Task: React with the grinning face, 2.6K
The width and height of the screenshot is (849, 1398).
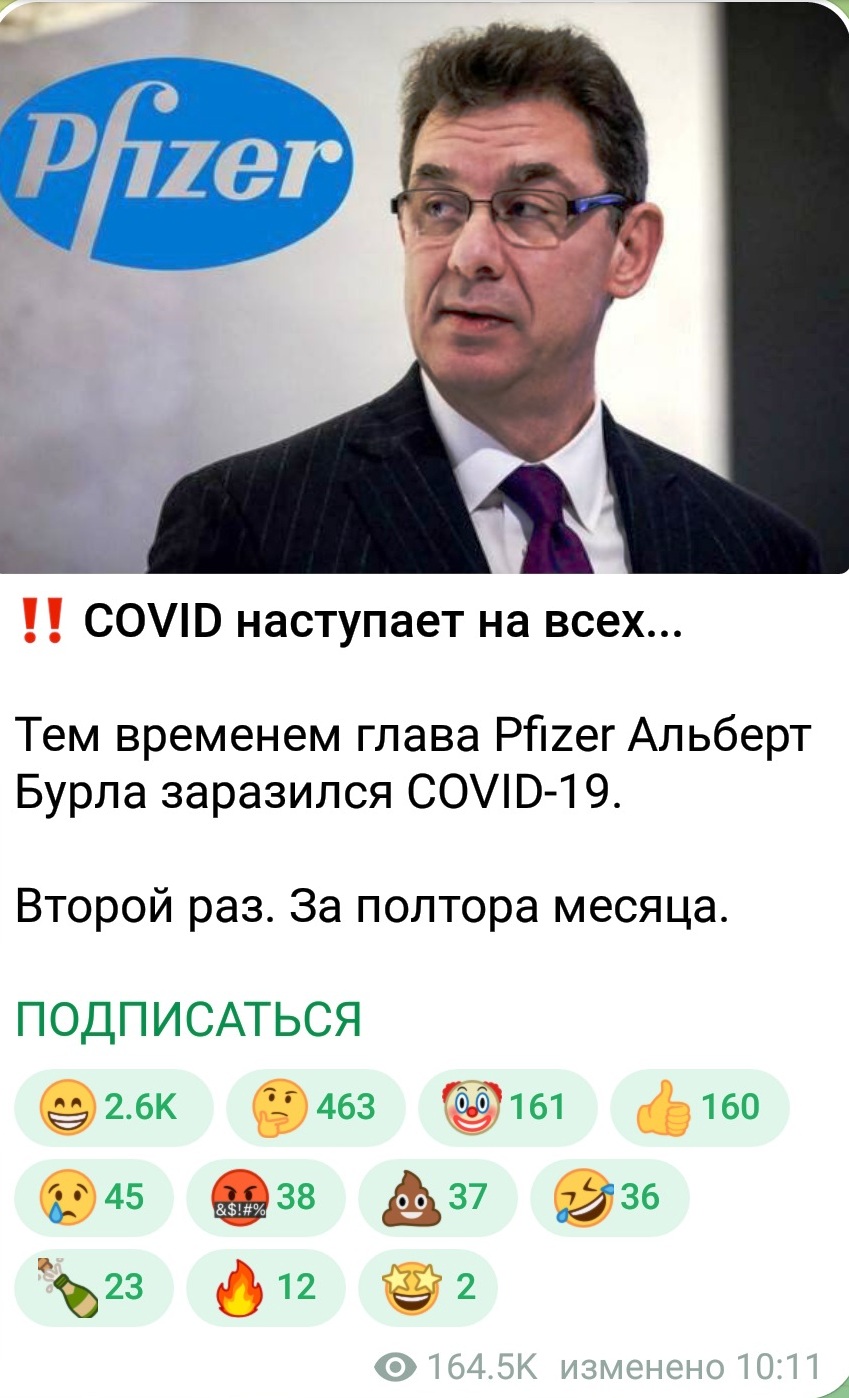Action: tap(113, 1107)
